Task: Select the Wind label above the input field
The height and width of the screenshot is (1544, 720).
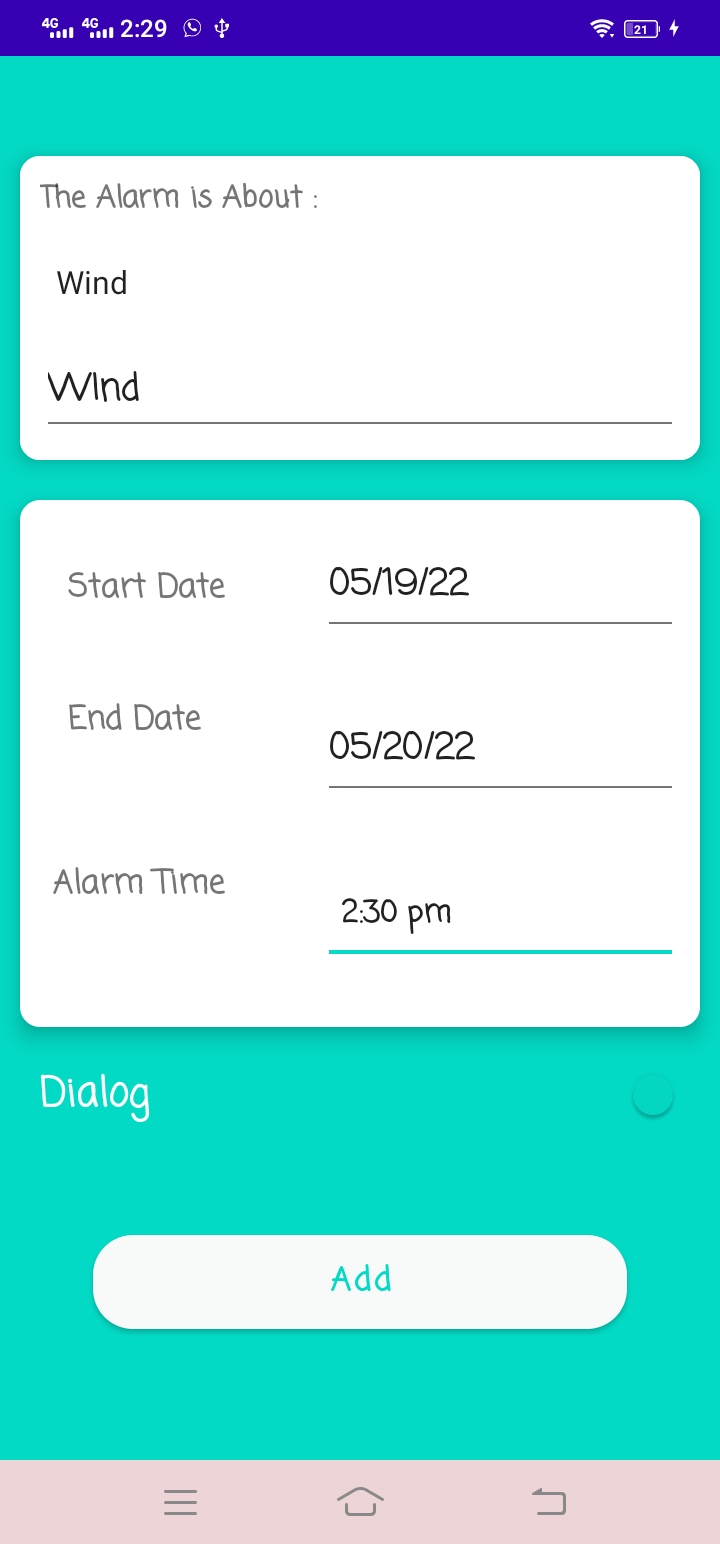Action: [x=92, y=283]
